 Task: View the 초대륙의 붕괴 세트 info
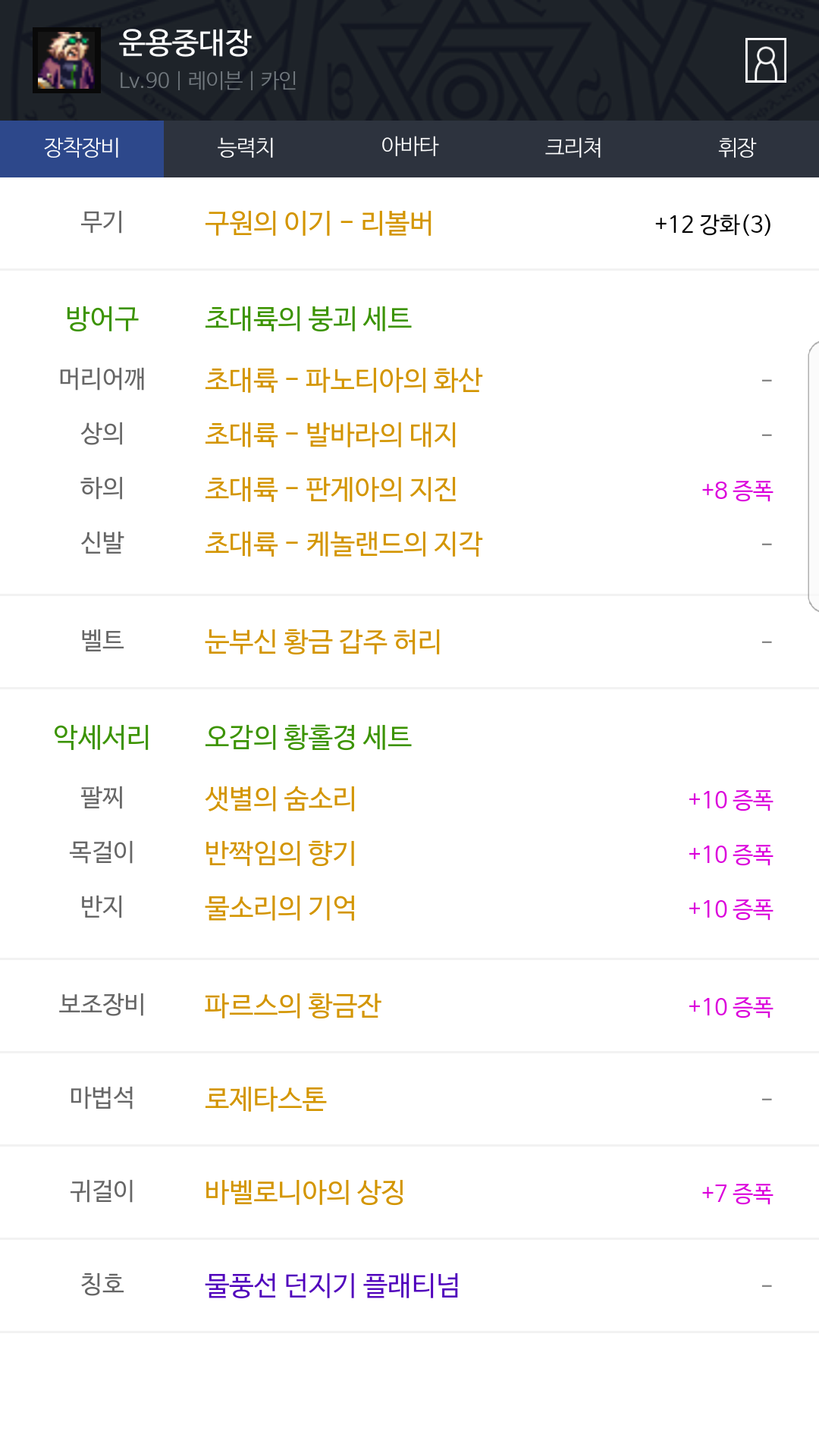308,318
